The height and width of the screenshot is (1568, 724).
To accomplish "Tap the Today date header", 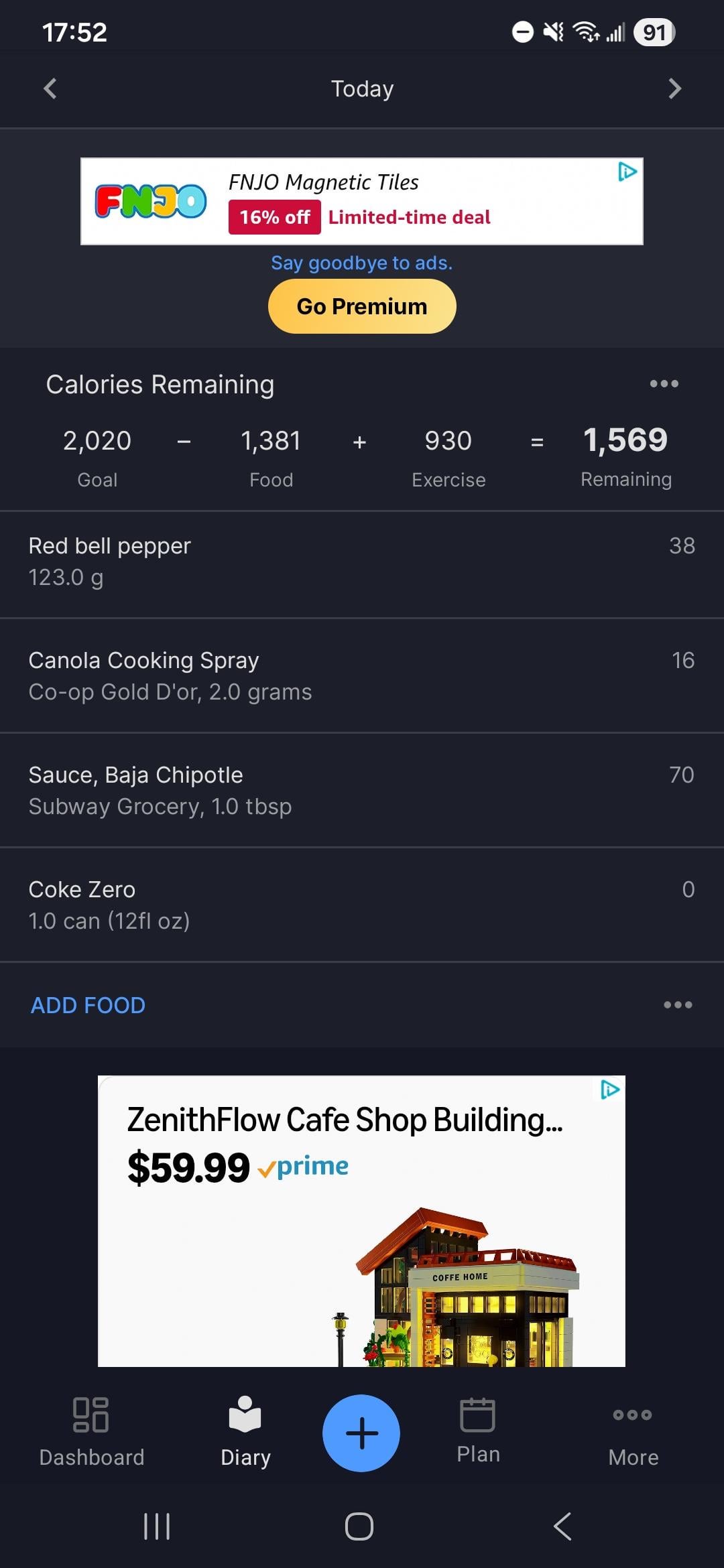I will tap(362, 88).
